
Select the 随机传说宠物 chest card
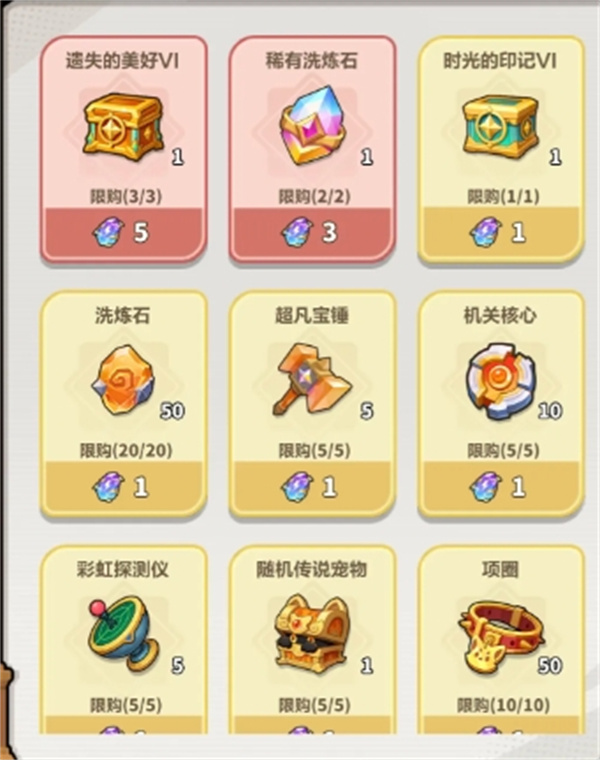pyautogui.click(x=312, y=640)
